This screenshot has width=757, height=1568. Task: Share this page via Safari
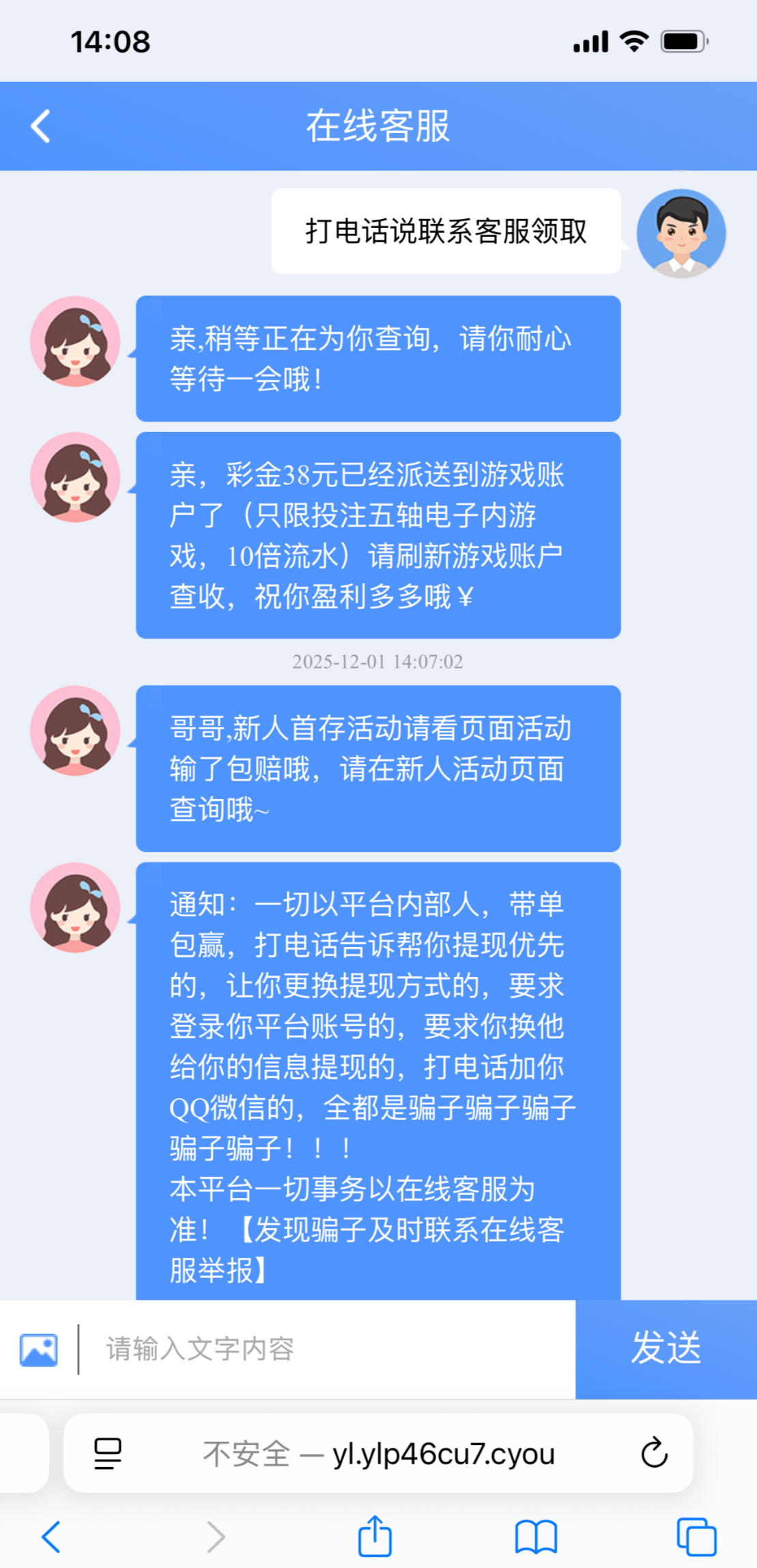[375, 1537]
